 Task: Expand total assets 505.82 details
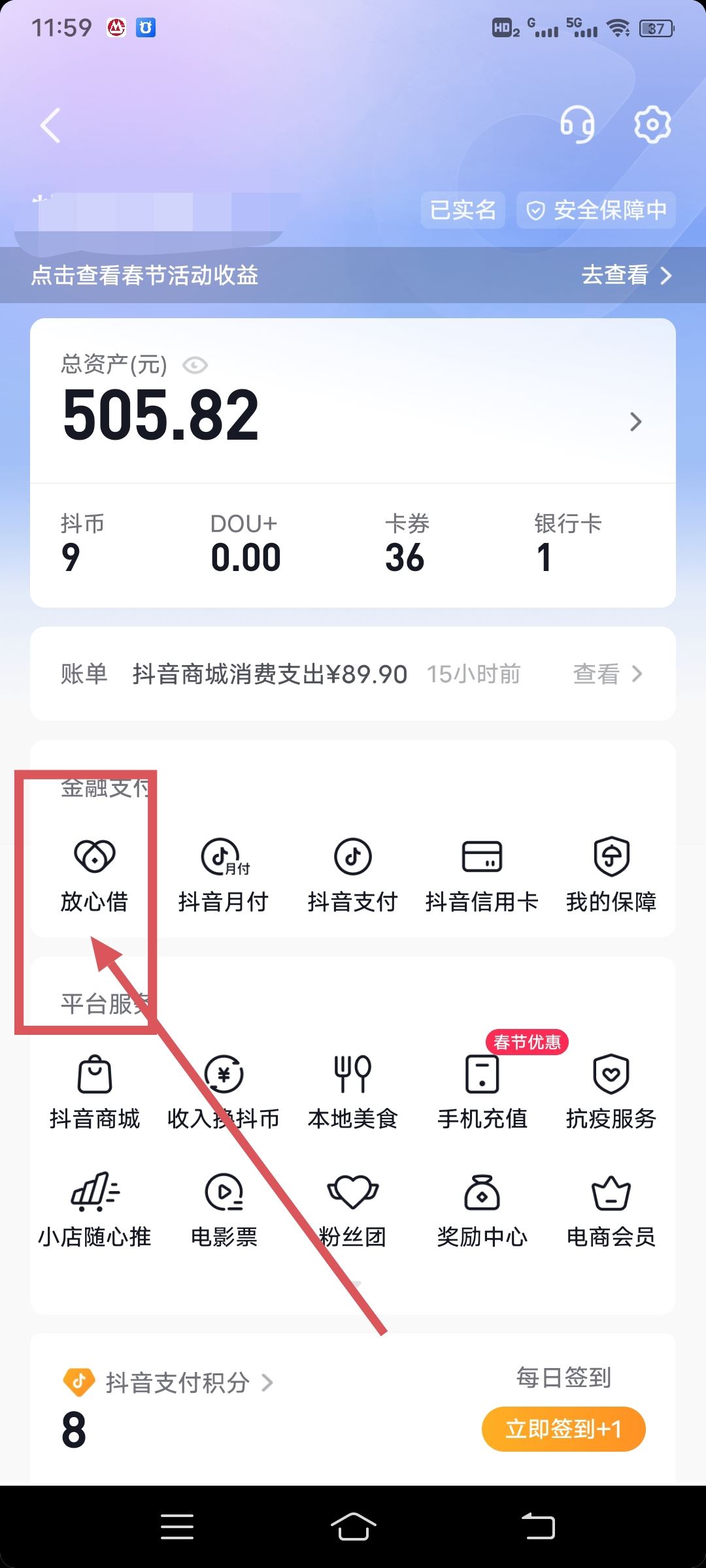pyautogui.click(x=635, y=422)
